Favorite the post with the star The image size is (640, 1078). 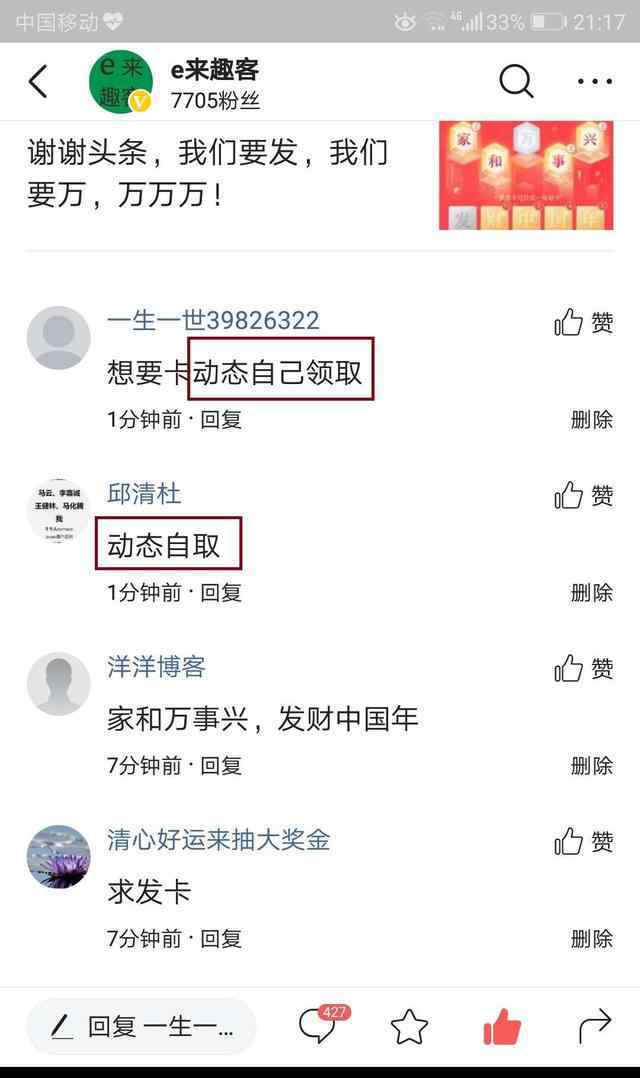click(x=410, y=1026)
